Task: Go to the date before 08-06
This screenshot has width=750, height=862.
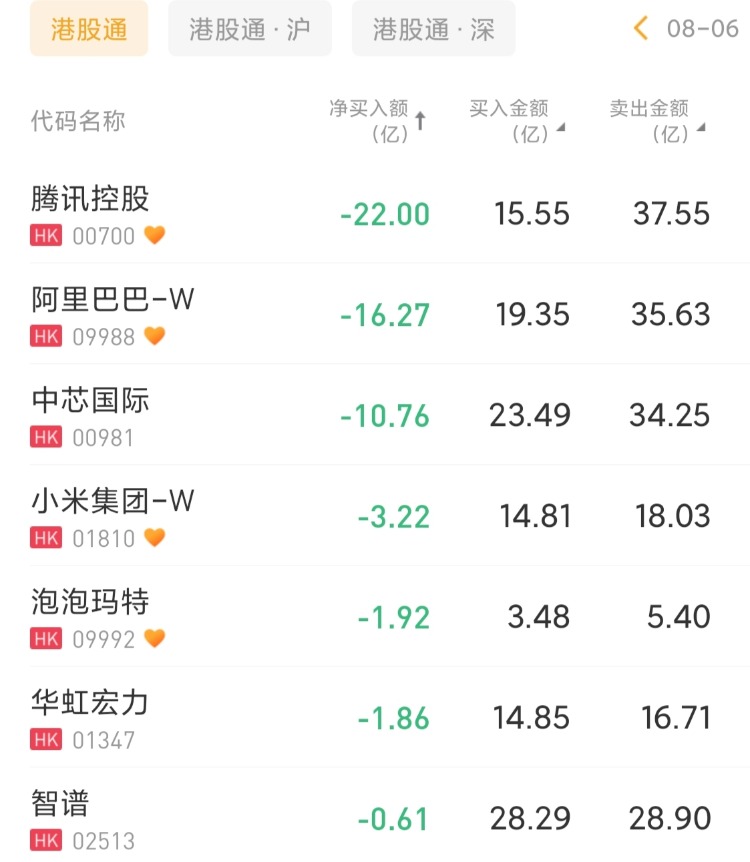Action: pos(641,28)
